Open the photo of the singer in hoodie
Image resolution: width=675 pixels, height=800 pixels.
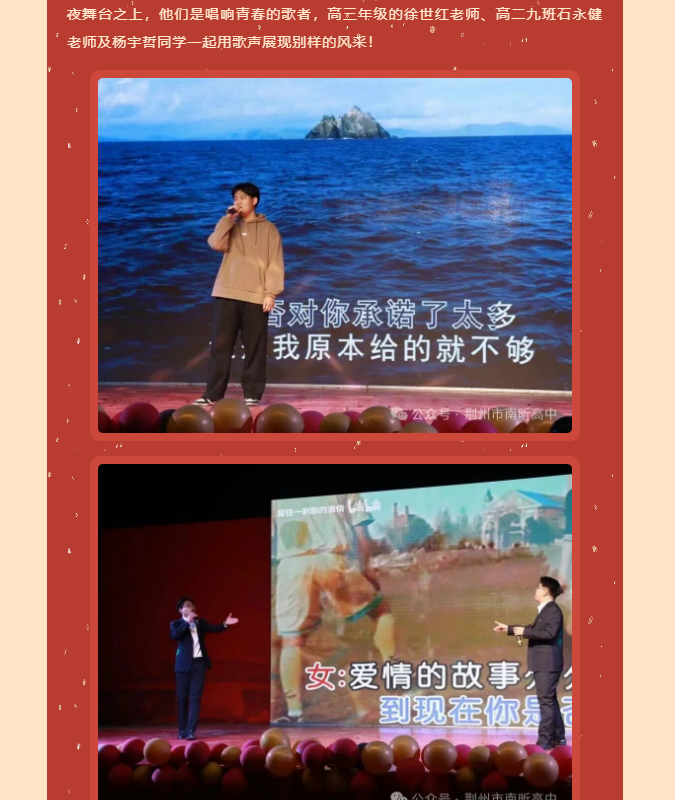pyautogui.click(x=335, y=255)
